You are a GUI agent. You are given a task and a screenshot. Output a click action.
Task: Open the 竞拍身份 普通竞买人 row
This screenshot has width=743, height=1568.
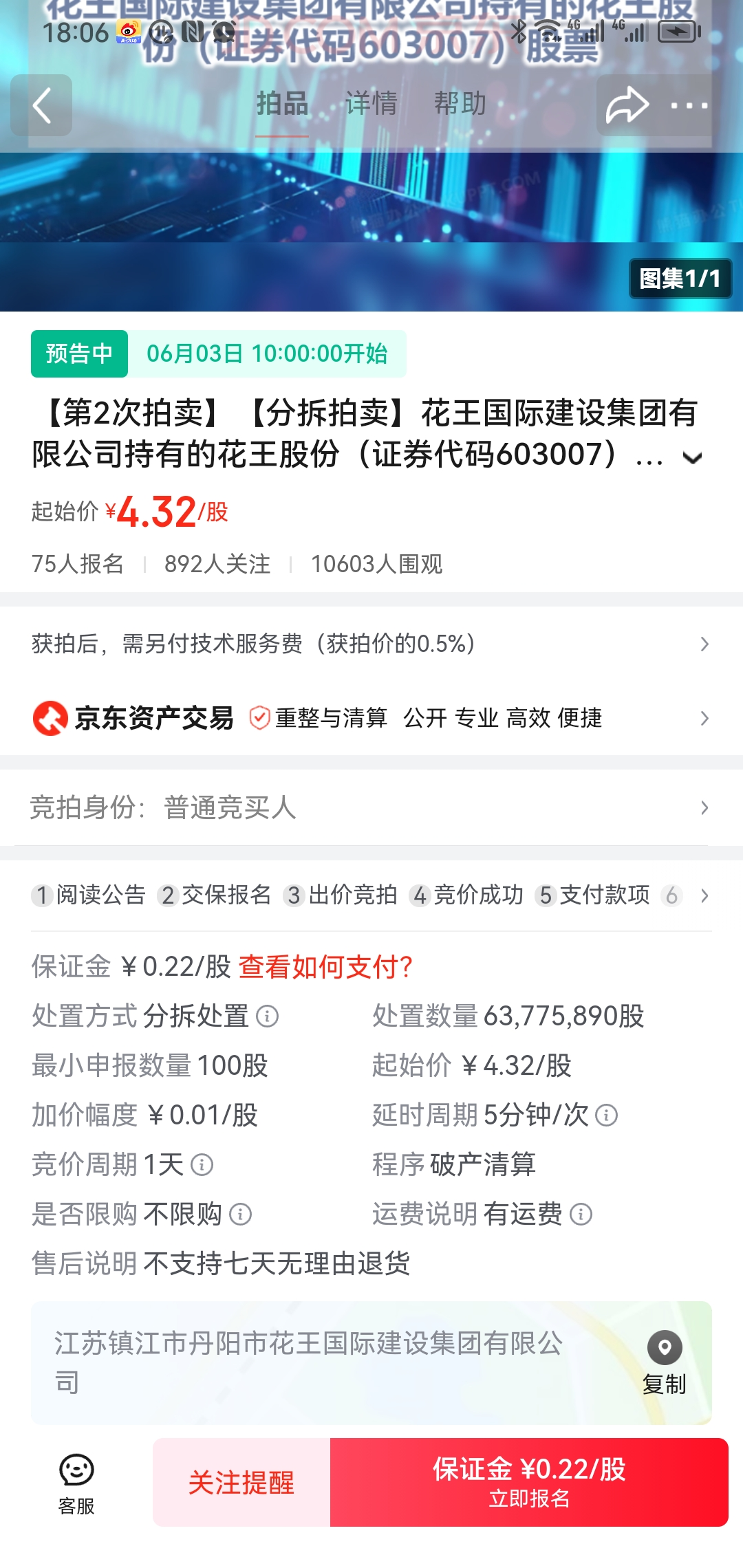click(371, 808)
